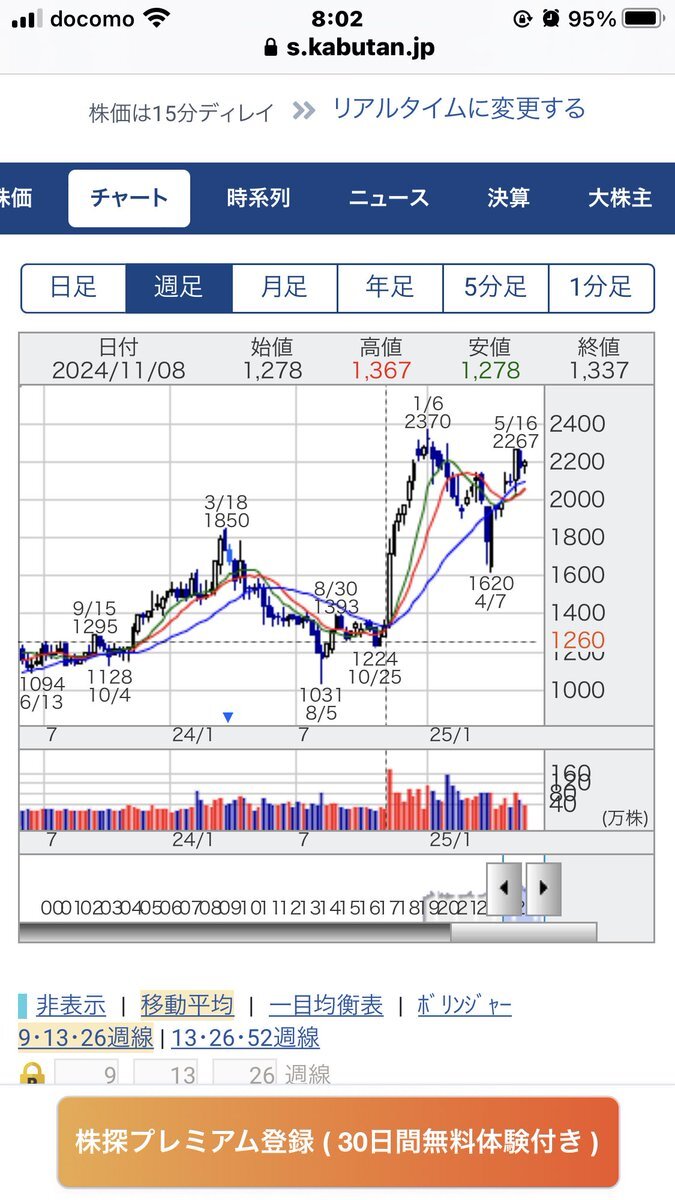Tap 非表示 to hide indicators
The image size is (675, 1200).
coord(70,1005)
